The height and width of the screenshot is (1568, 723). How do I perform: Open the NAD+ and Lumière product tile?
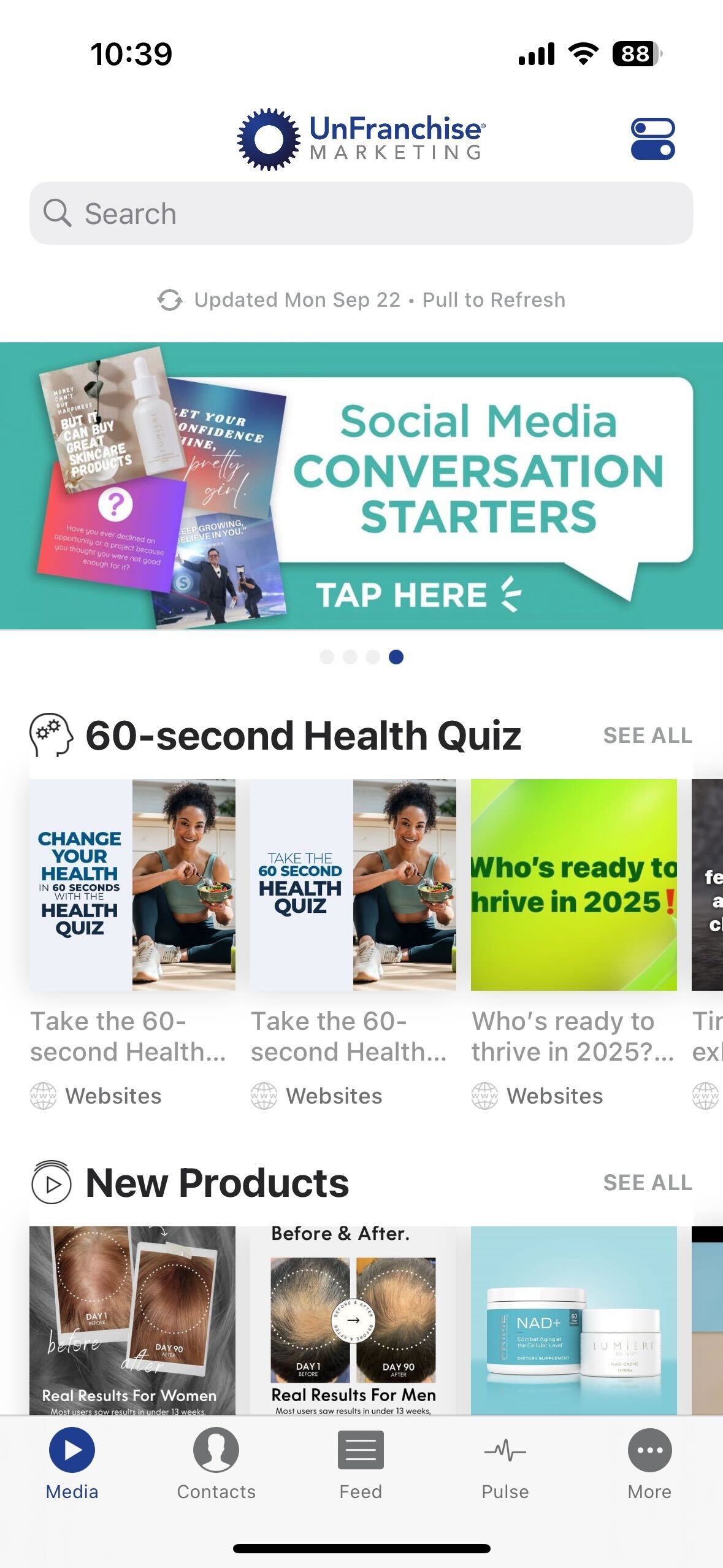pos(573,1320)
